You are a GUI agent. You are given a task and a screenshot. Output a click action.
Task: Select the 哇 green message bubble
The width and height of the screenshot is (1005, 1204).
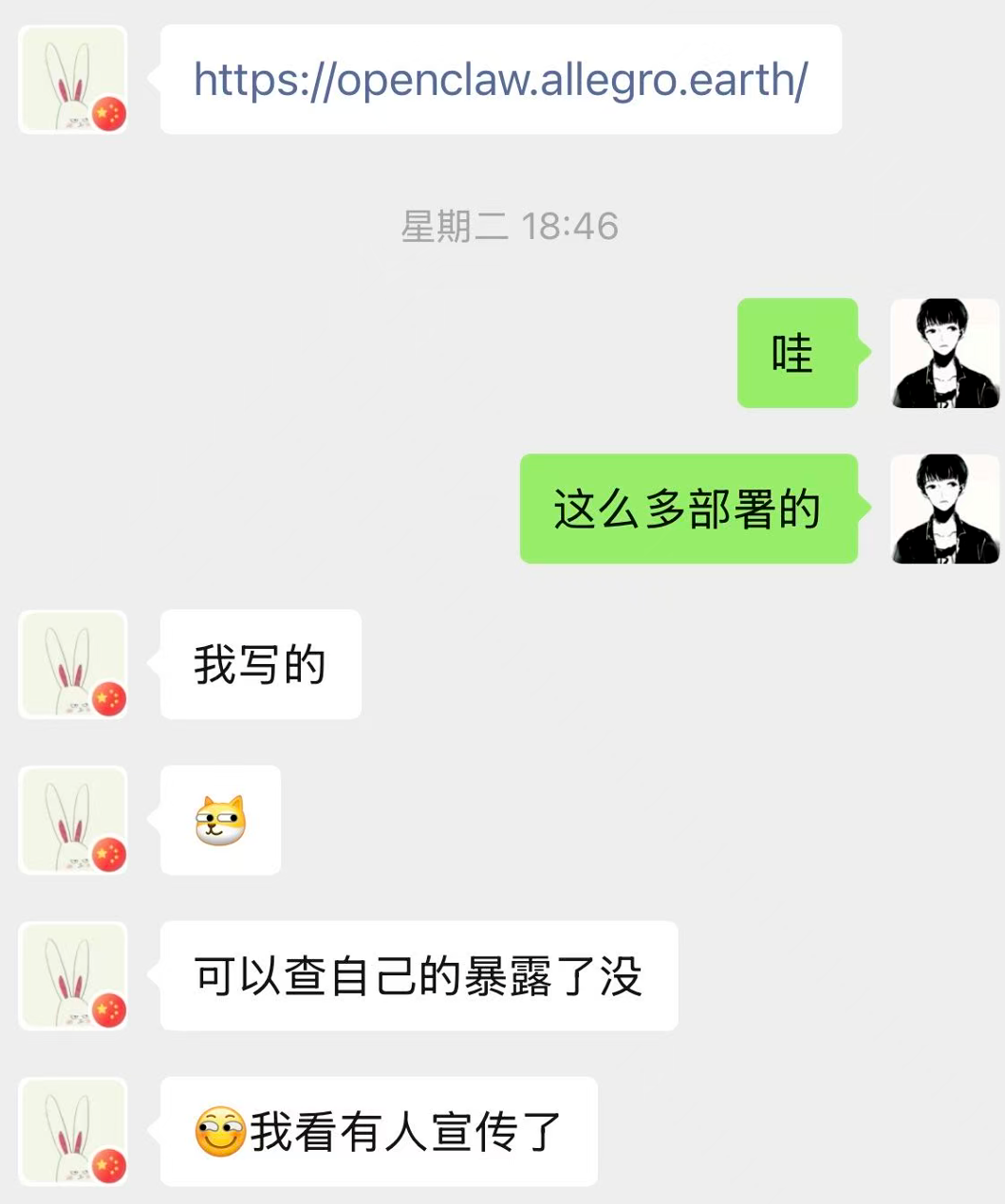[797, 352]
